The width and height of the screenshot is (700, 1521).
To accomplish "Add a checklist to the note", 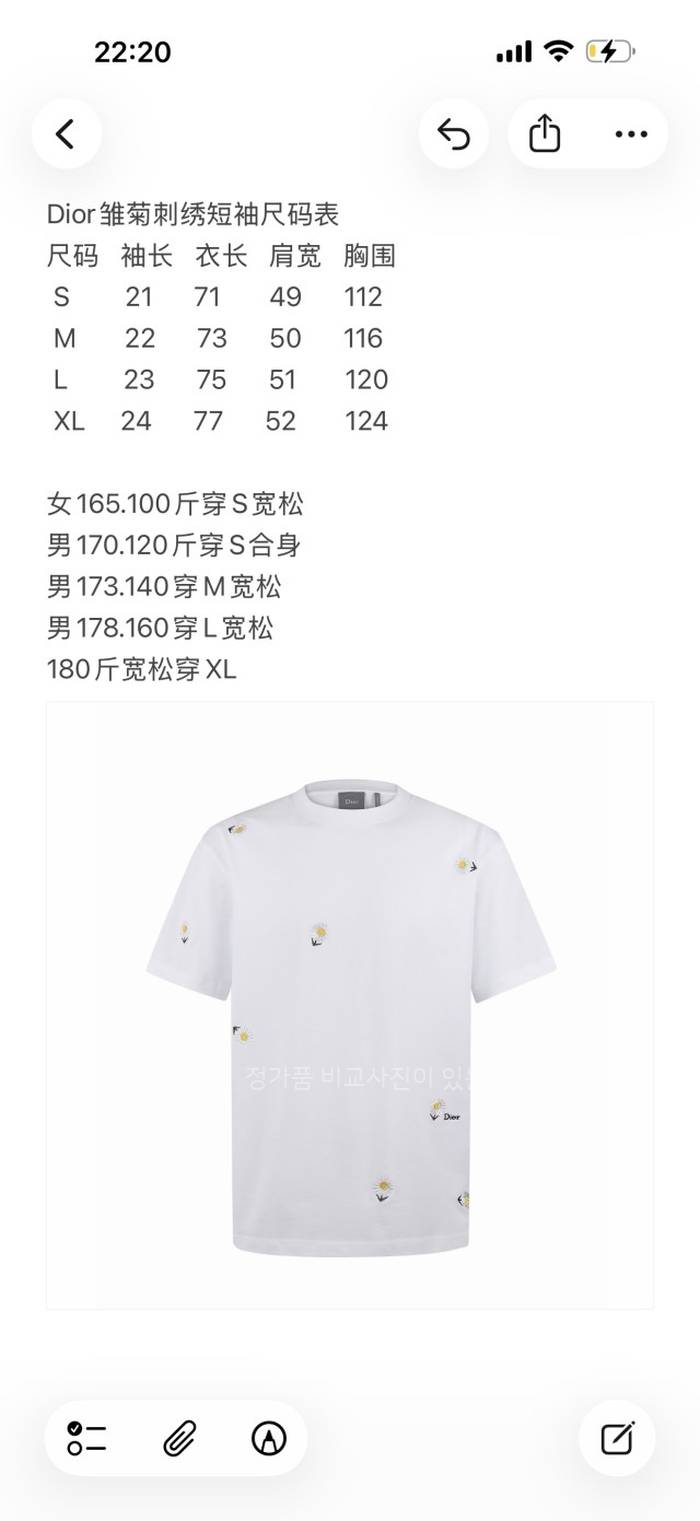I will [x=88, y=1438].
